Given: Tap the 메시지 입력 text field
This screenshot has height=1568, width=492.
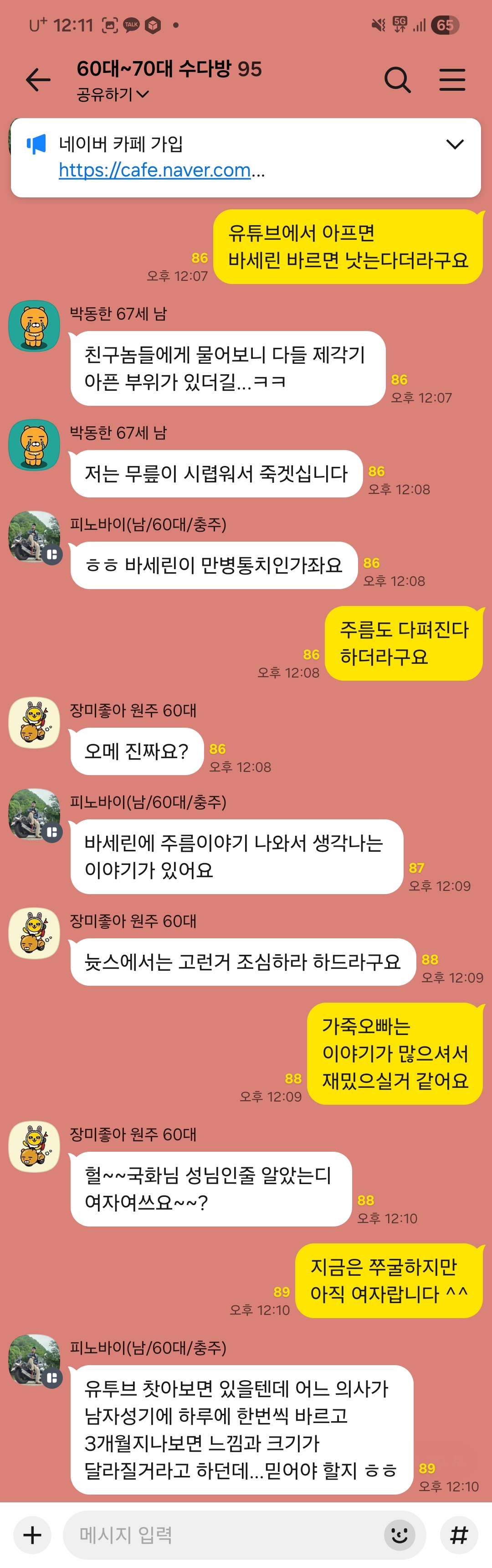Looking at the screenshot, I should tap(225, 1535).
